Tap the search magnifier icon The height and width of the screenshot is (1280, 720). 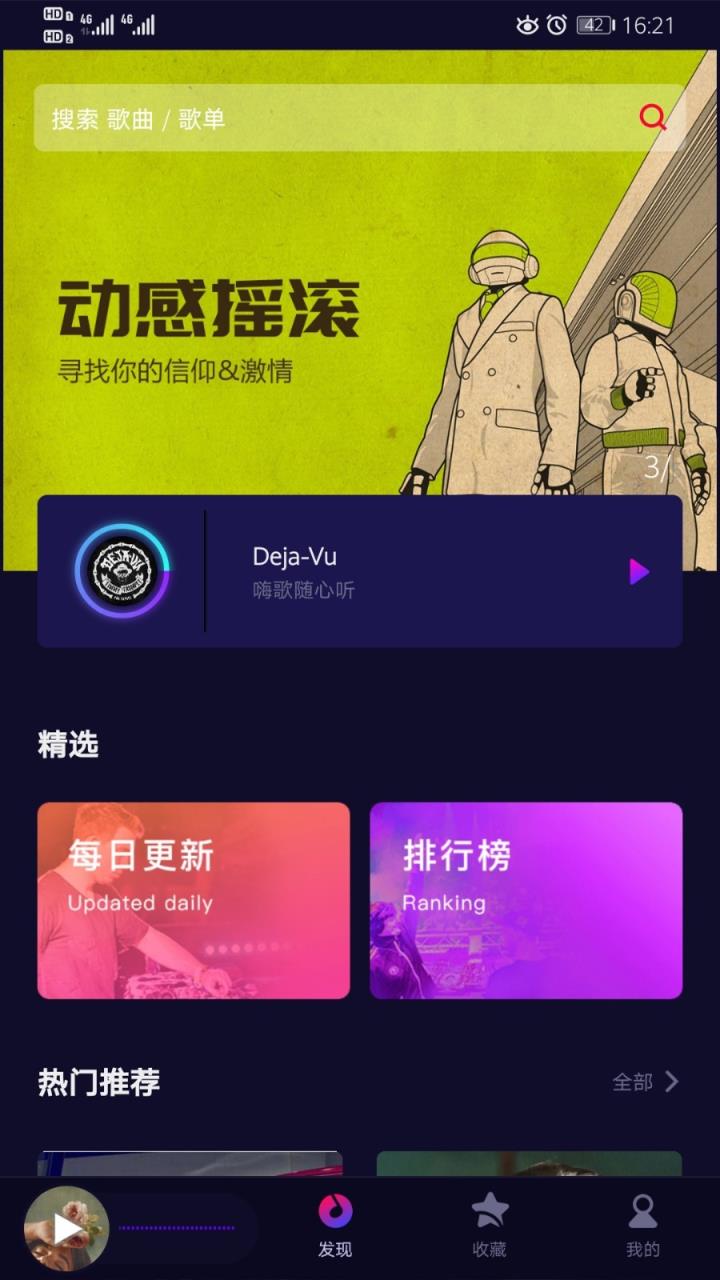[x=652, y=118]
